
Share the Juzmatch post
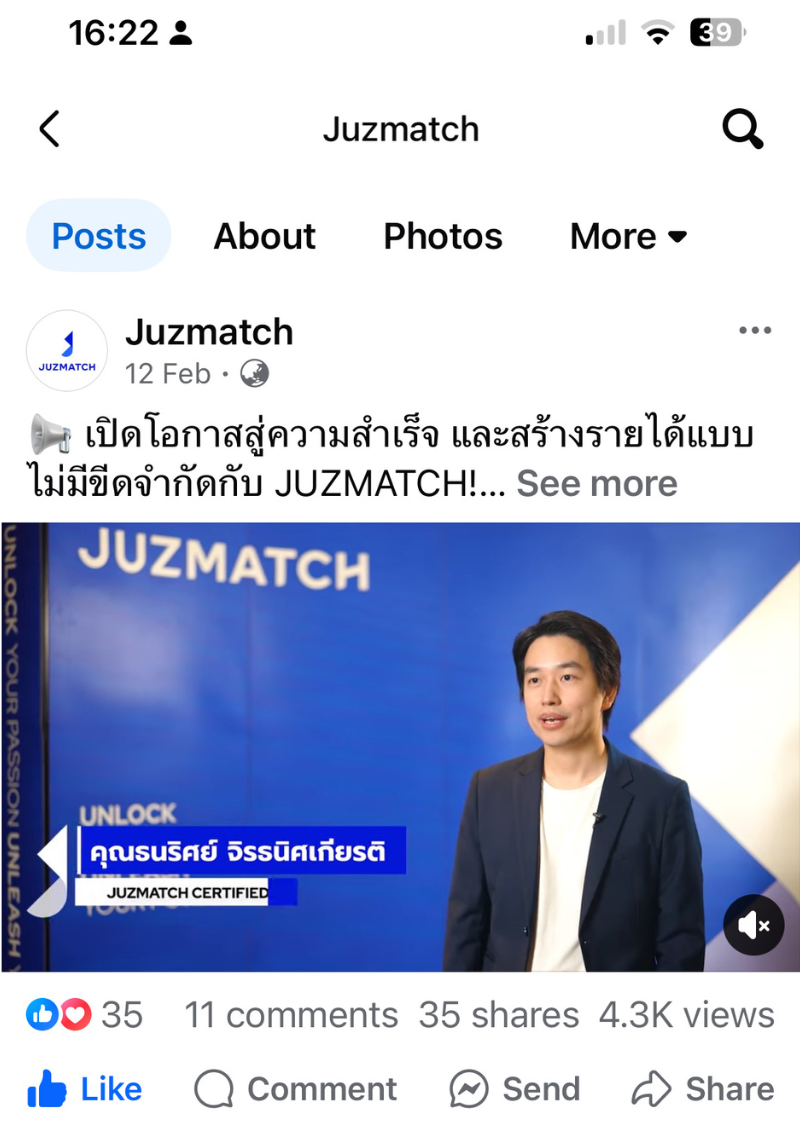click(703, 1089)
